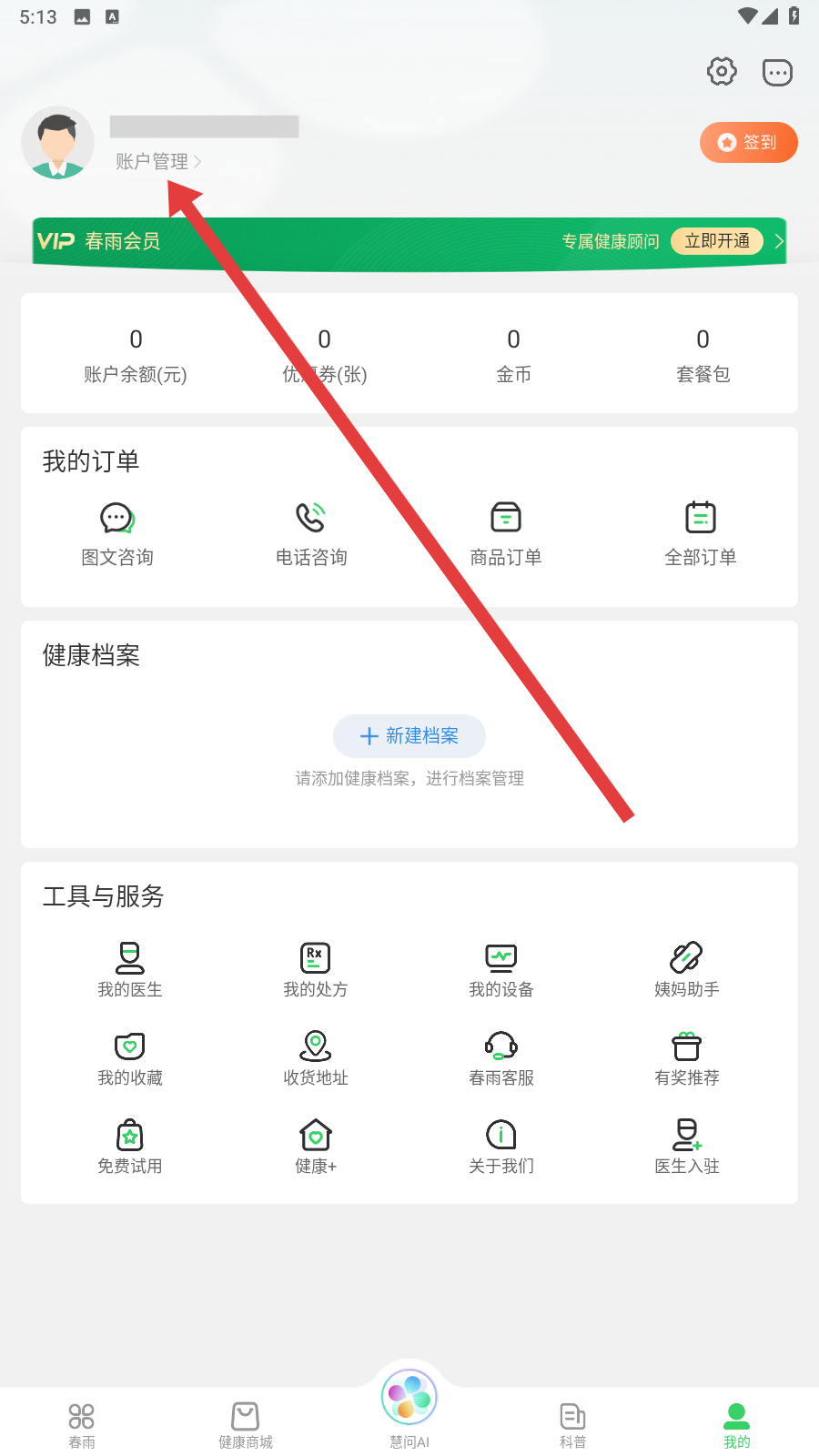
Task: Open 我的收藏 favorites
Action: click(130, 1058)
